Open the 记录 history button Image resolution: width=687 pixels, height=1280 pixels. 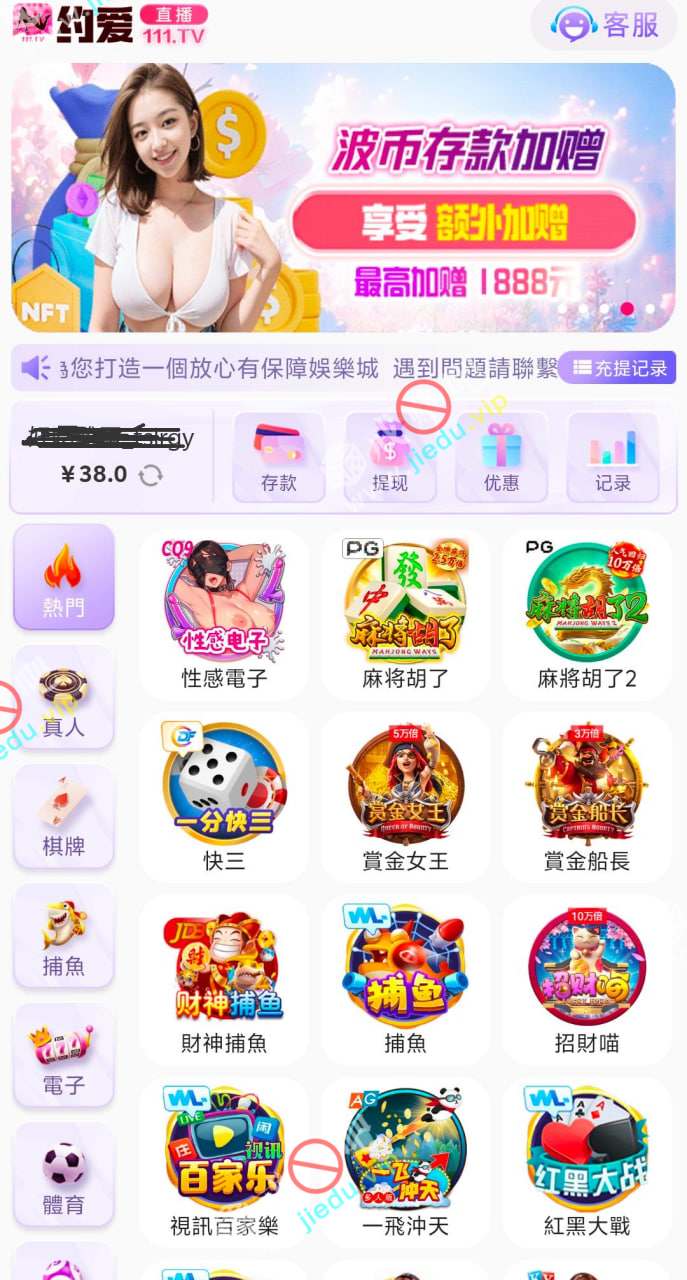click(613, 457)
